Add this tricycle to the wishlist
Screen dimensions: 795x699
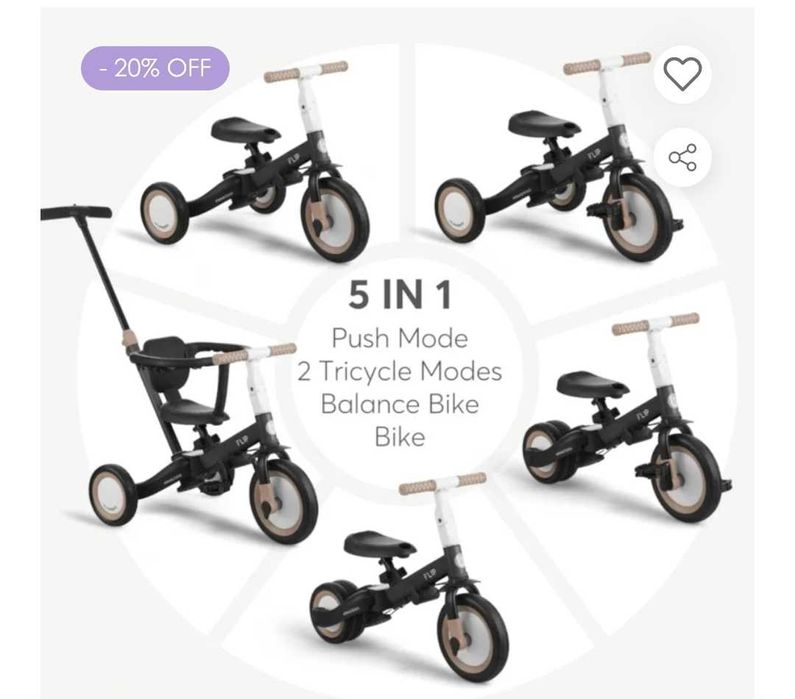coord(682,73)
